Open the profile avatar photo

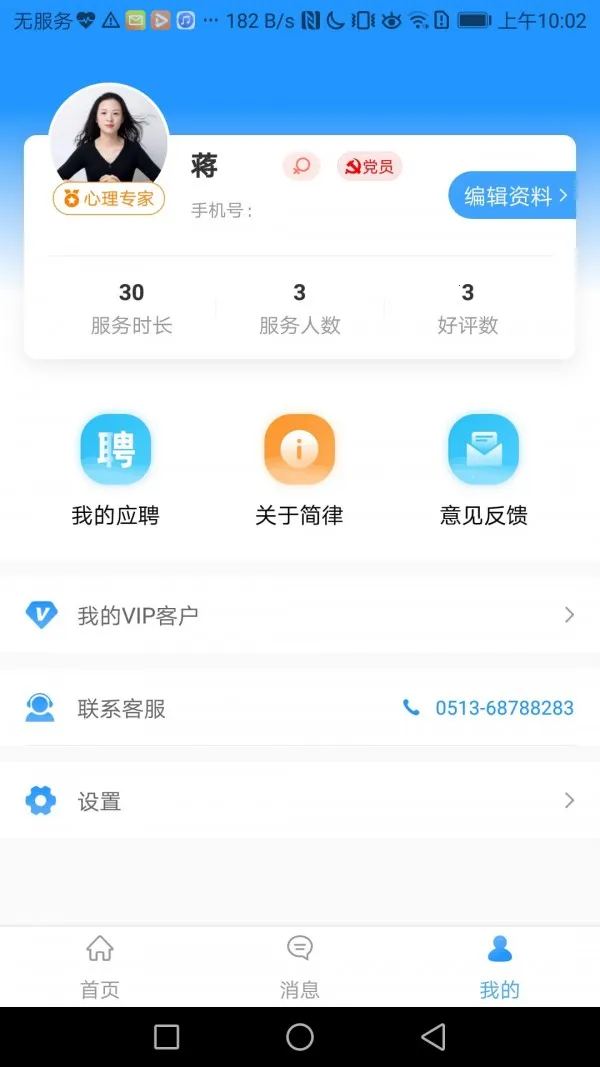click(x=109, y=137)
